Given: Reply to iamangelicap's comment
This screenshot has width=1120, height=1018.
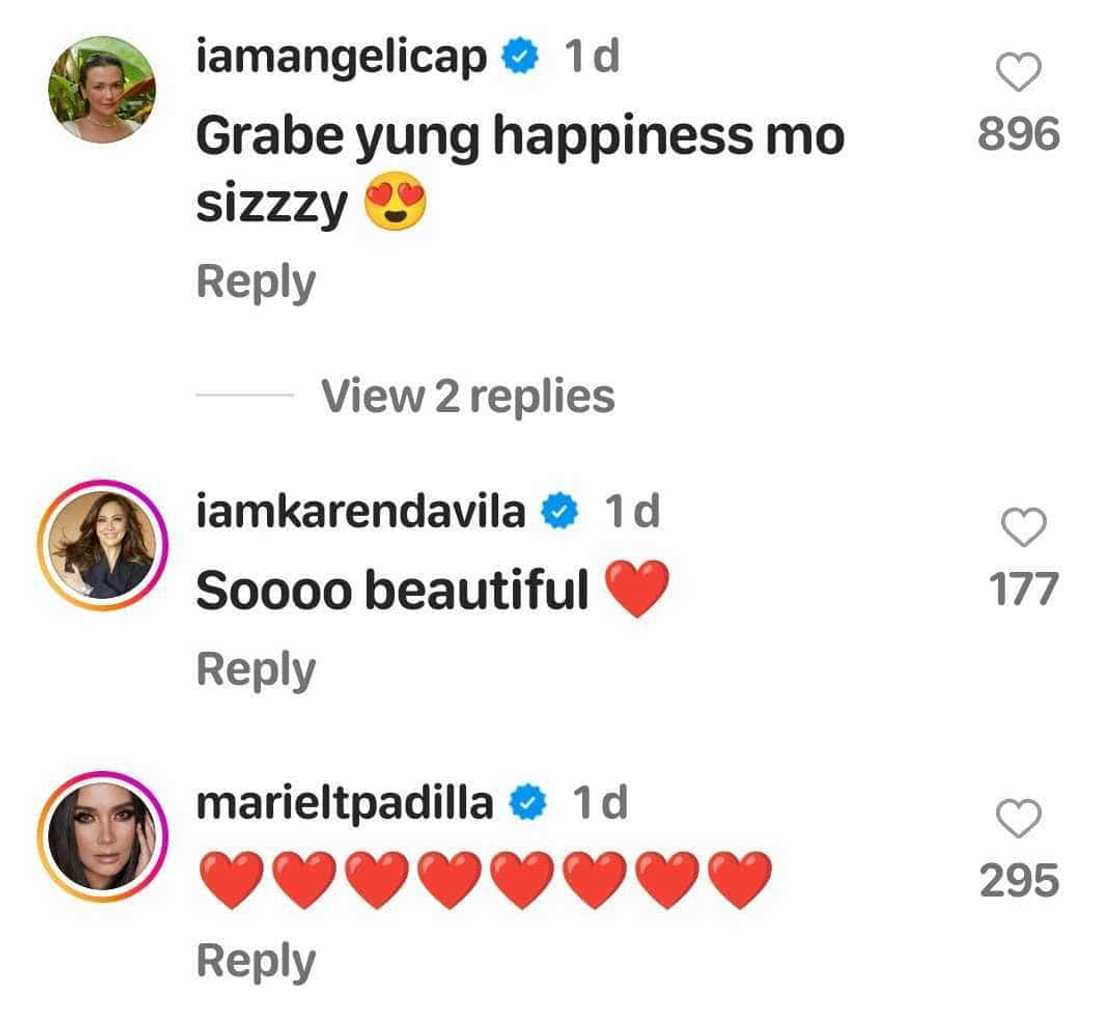Looking at the screenshot, I should tap(255, 282).
